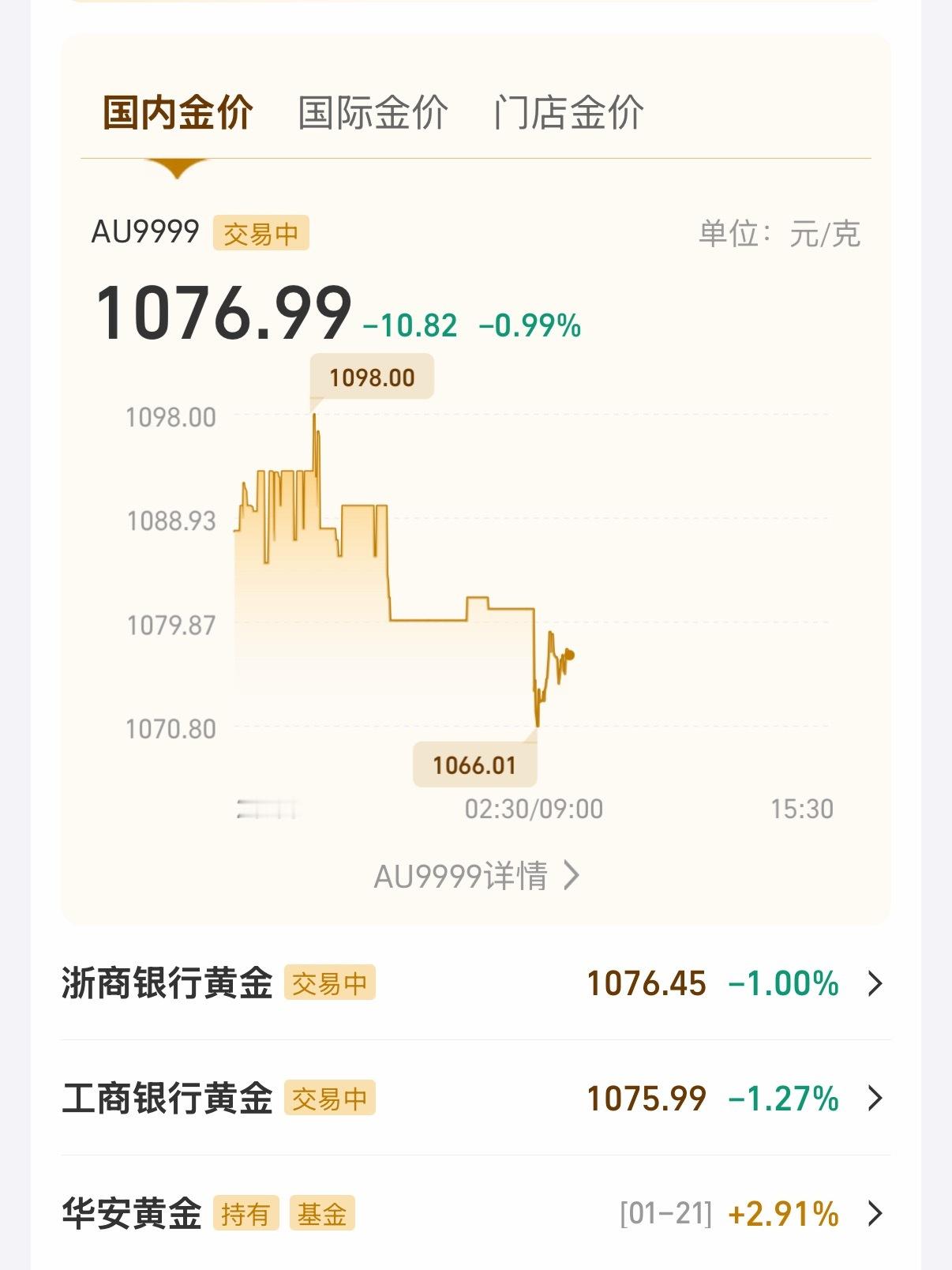Viewport: 952px width, 1270px height.
Task: Switch to the 国际金价 tab
Action: [x=373, y=112]
